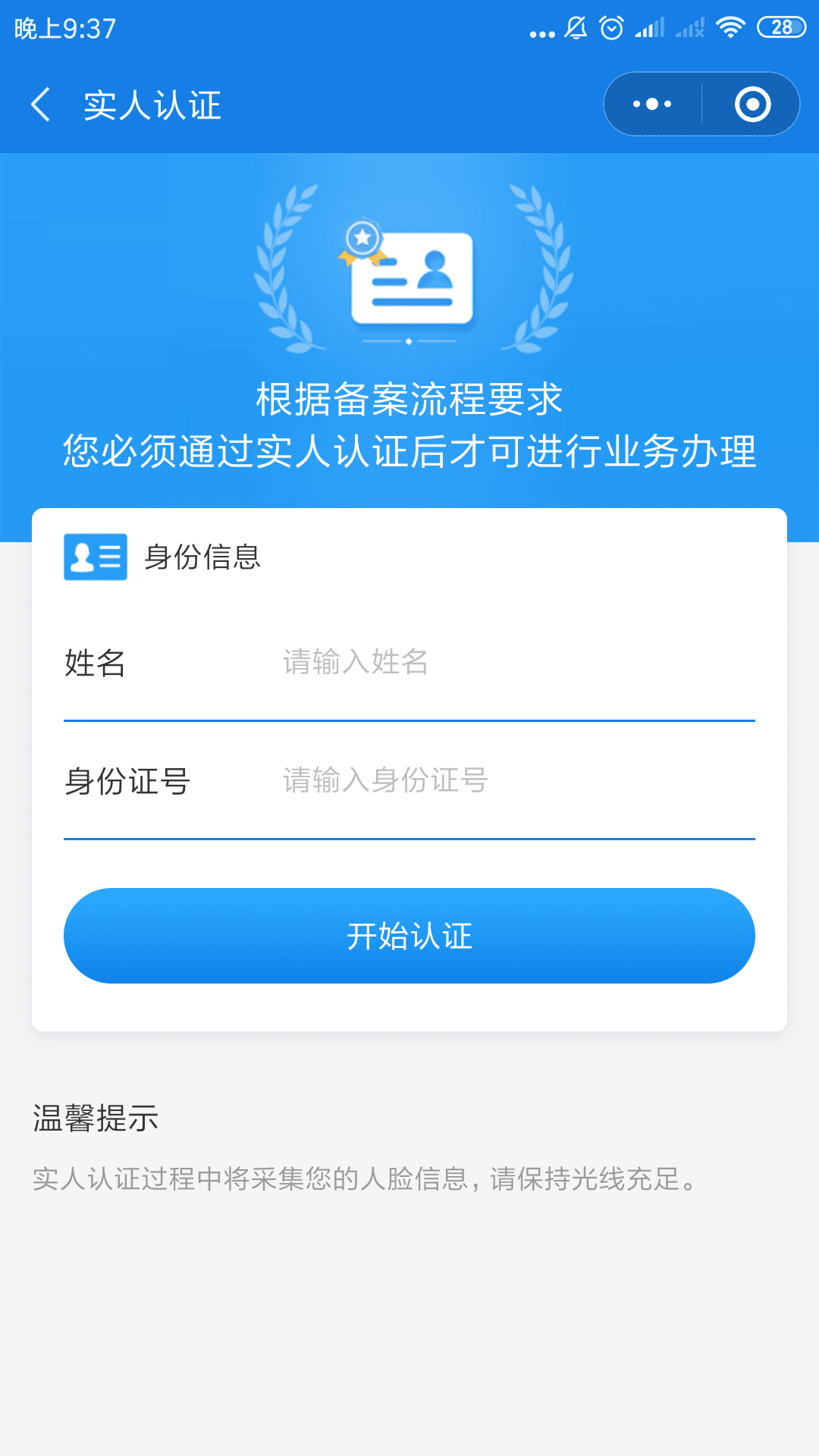Focus the 姓名 input field
819x1456 pixels.
coord(516,662)
